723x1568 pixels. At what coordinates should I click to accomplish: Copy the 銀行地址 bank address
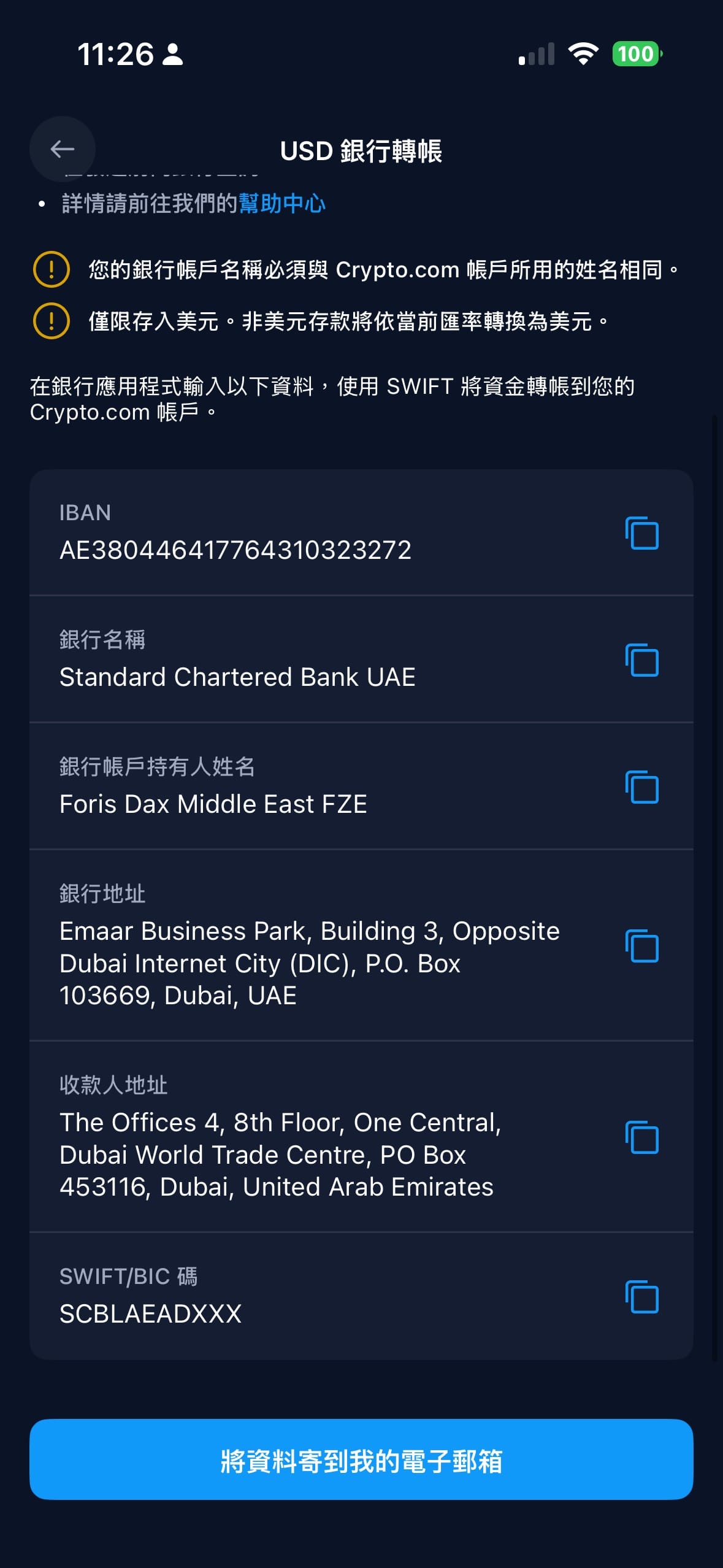[641, 946]
